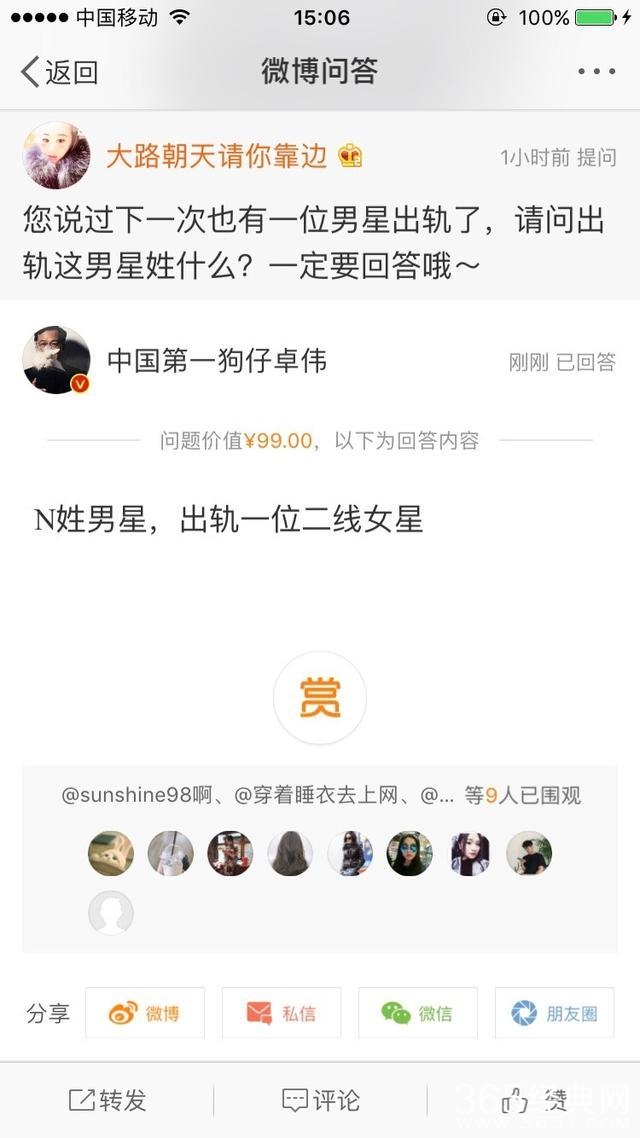Image resolution: width=640 pixels, height=1138 pixels.
Task: Tap the 赏 reward button
Action: click(320, 698)
